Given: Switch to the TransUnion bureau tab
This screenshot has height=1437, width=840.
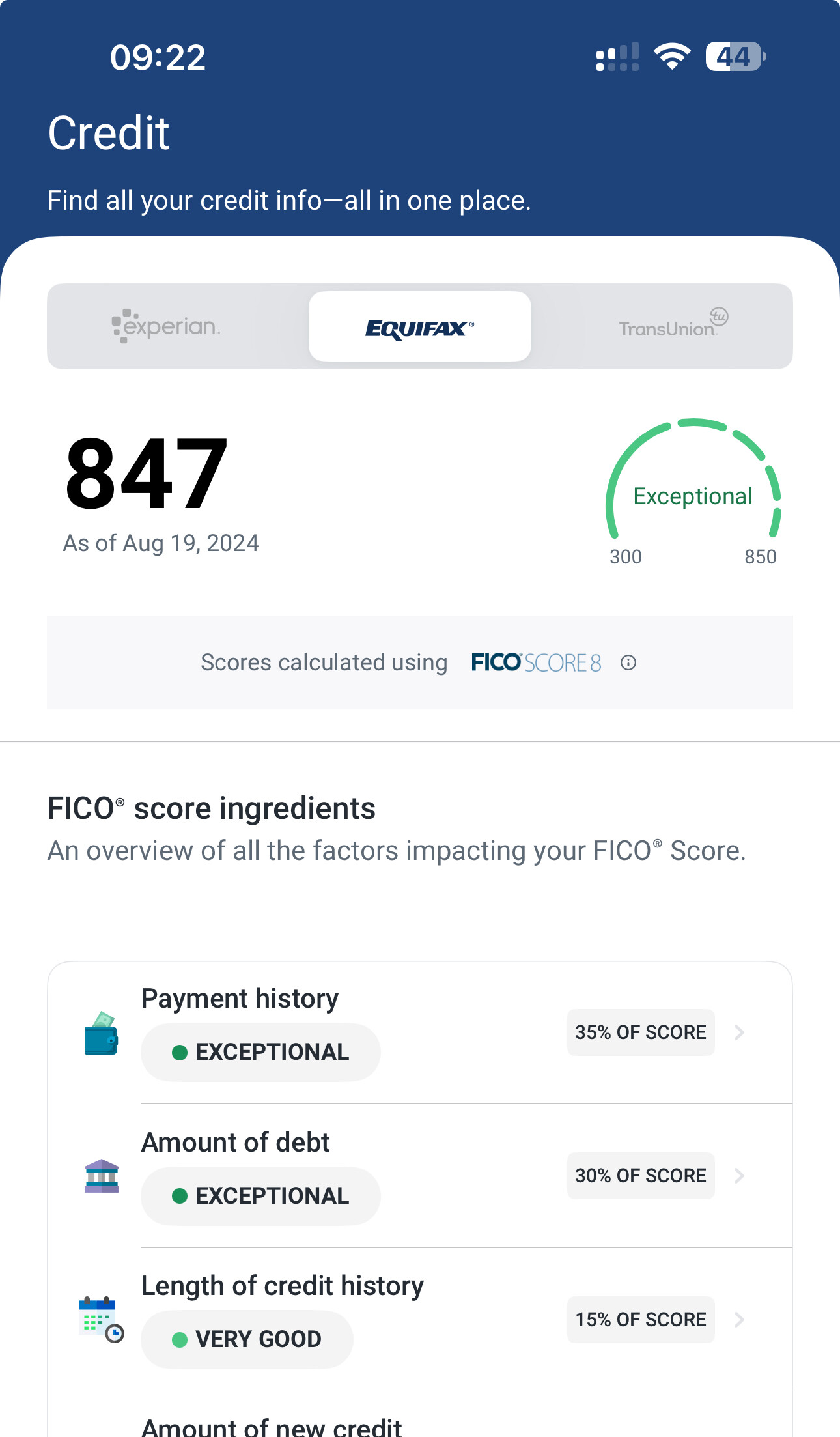Looking at the screenshot, I should (x=673, y=326).
